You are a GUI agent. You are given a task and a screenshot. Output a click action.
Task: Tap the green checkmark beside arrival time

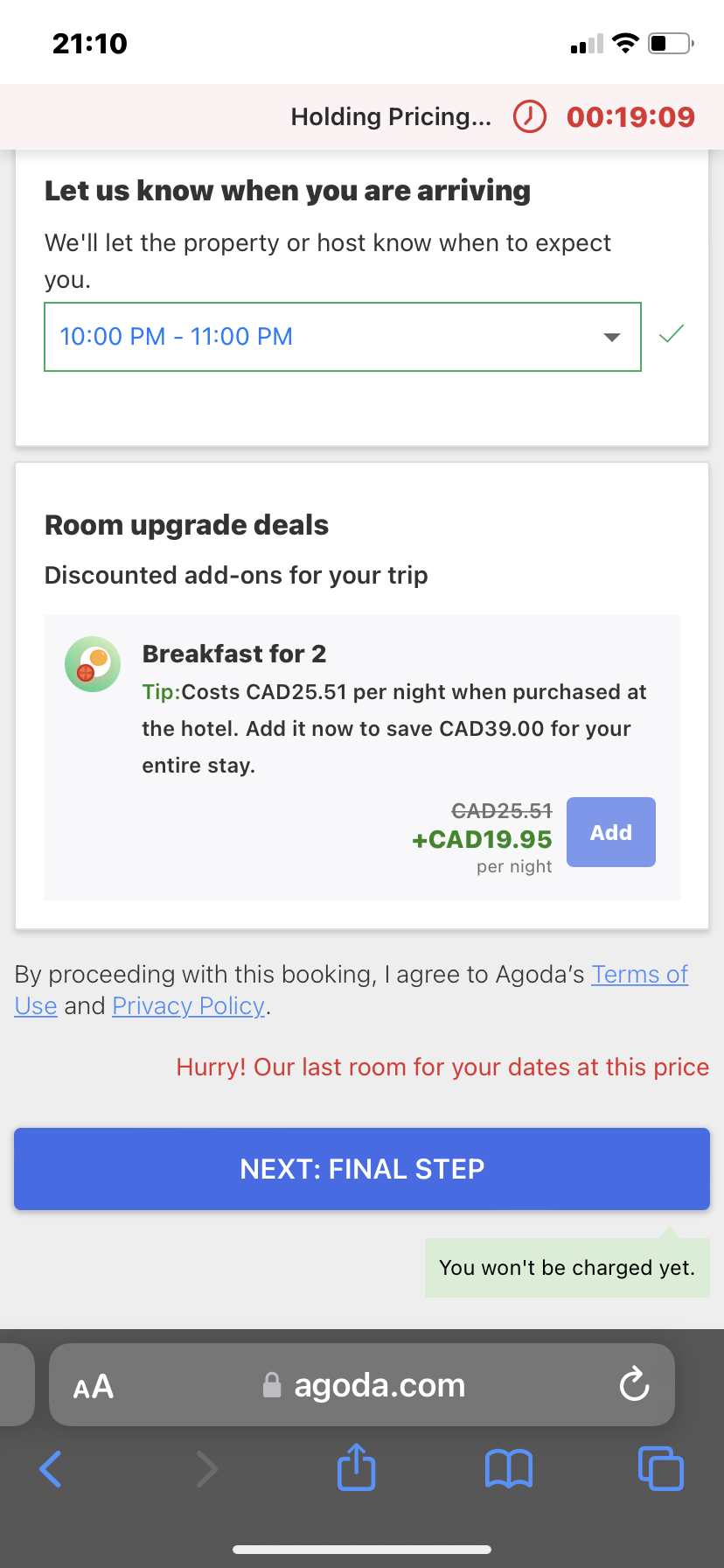[670, 334]
